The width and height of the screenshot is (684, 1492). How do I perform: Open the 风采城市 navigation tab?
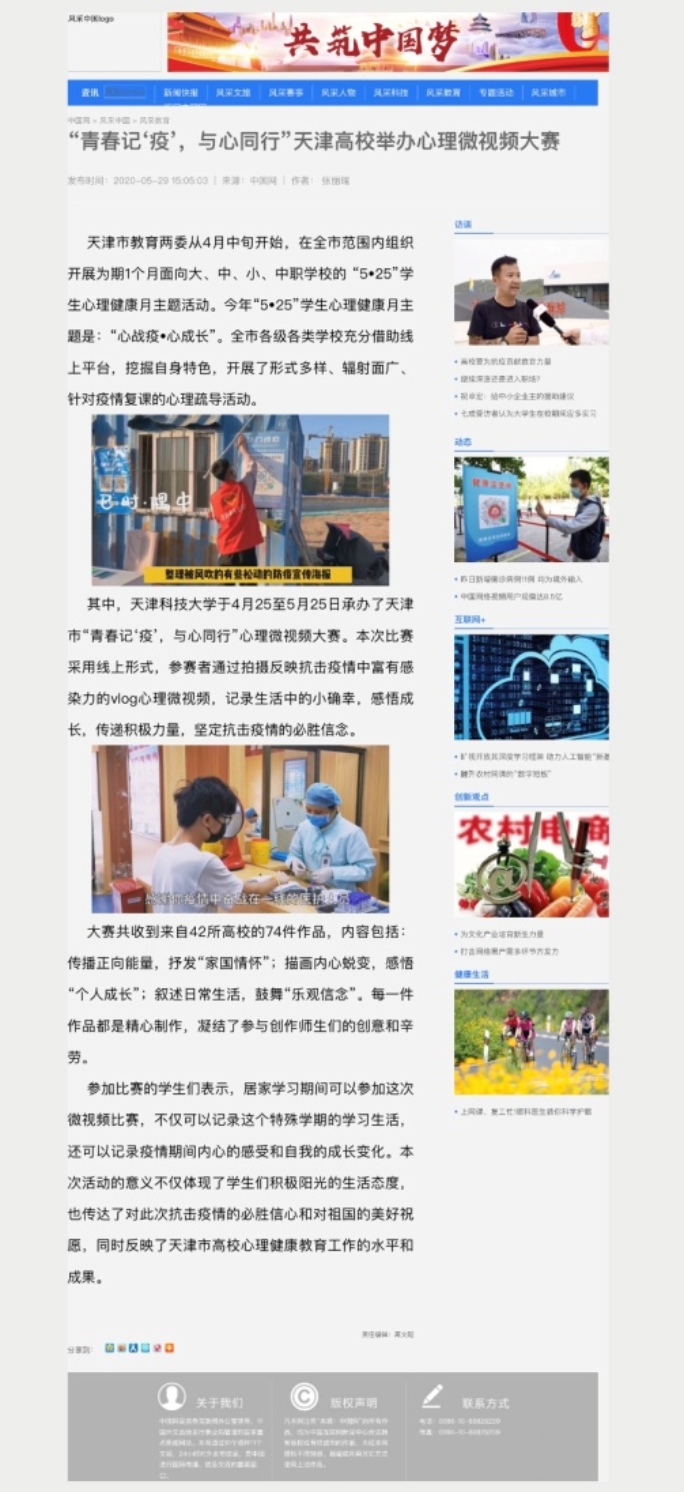coord(548,93)
